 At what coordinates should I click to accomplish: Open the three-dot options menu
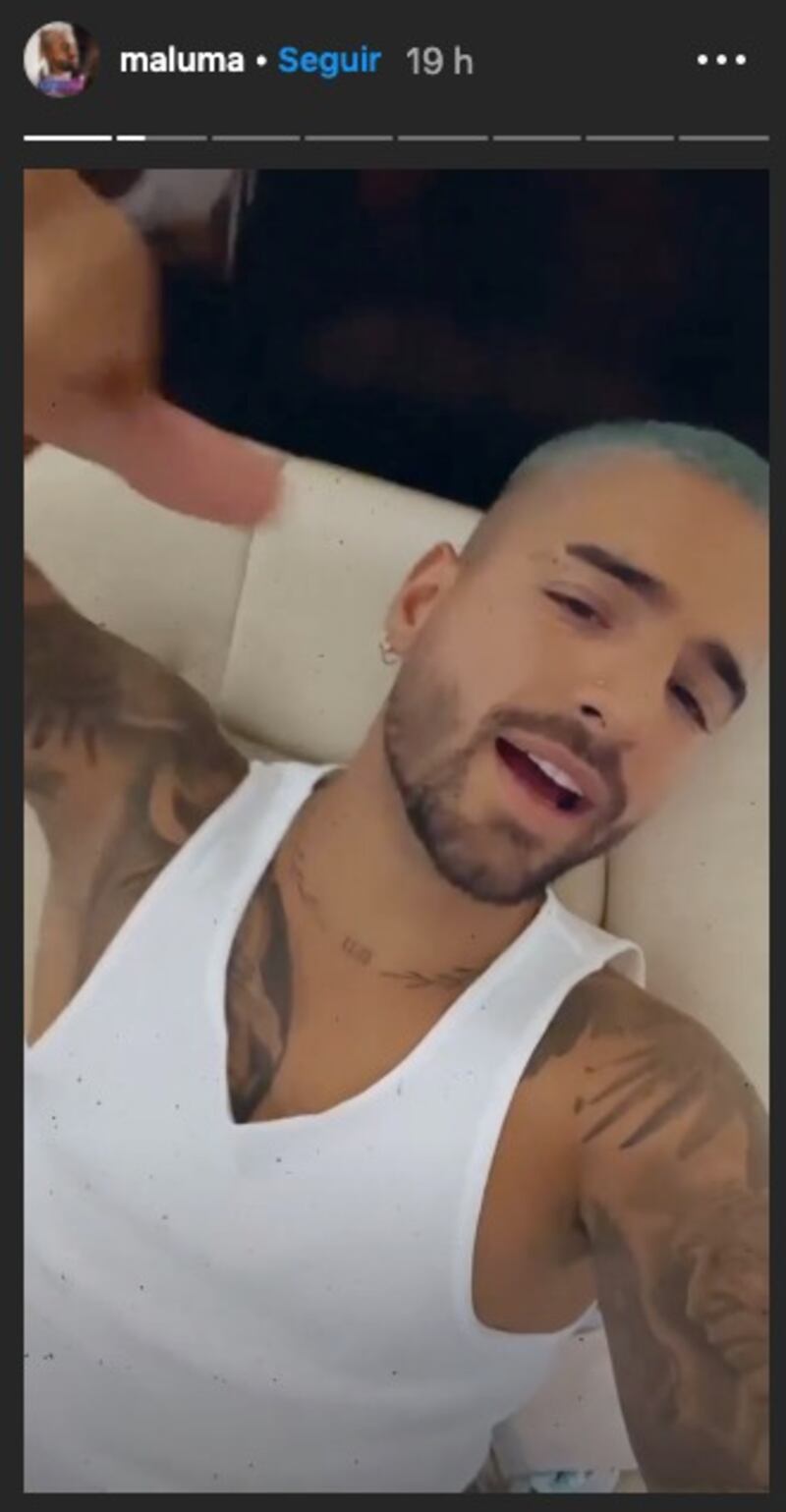tap(721, 61)
